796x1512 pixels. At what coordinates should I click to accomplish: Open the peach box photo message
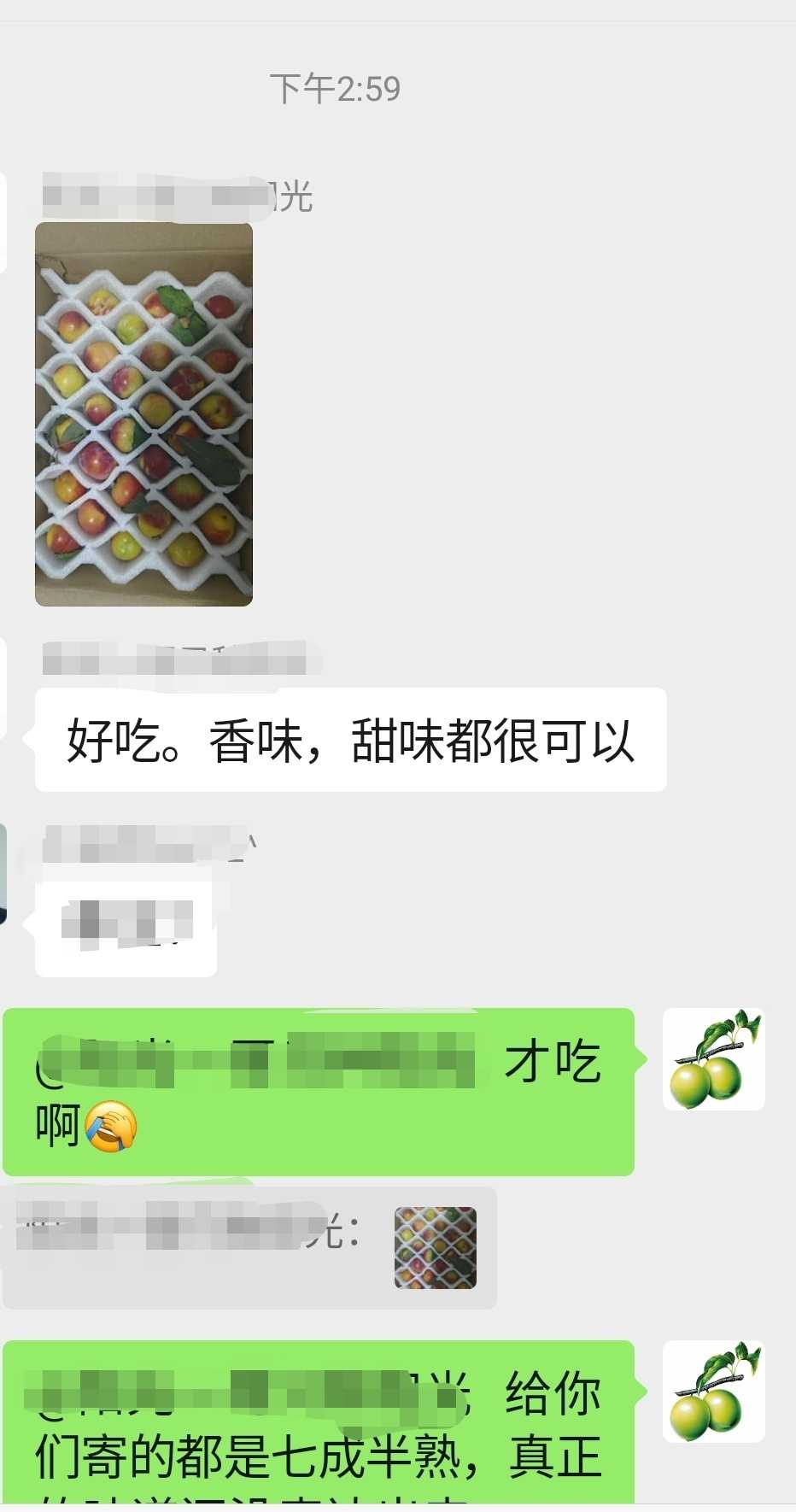[143, 414]
